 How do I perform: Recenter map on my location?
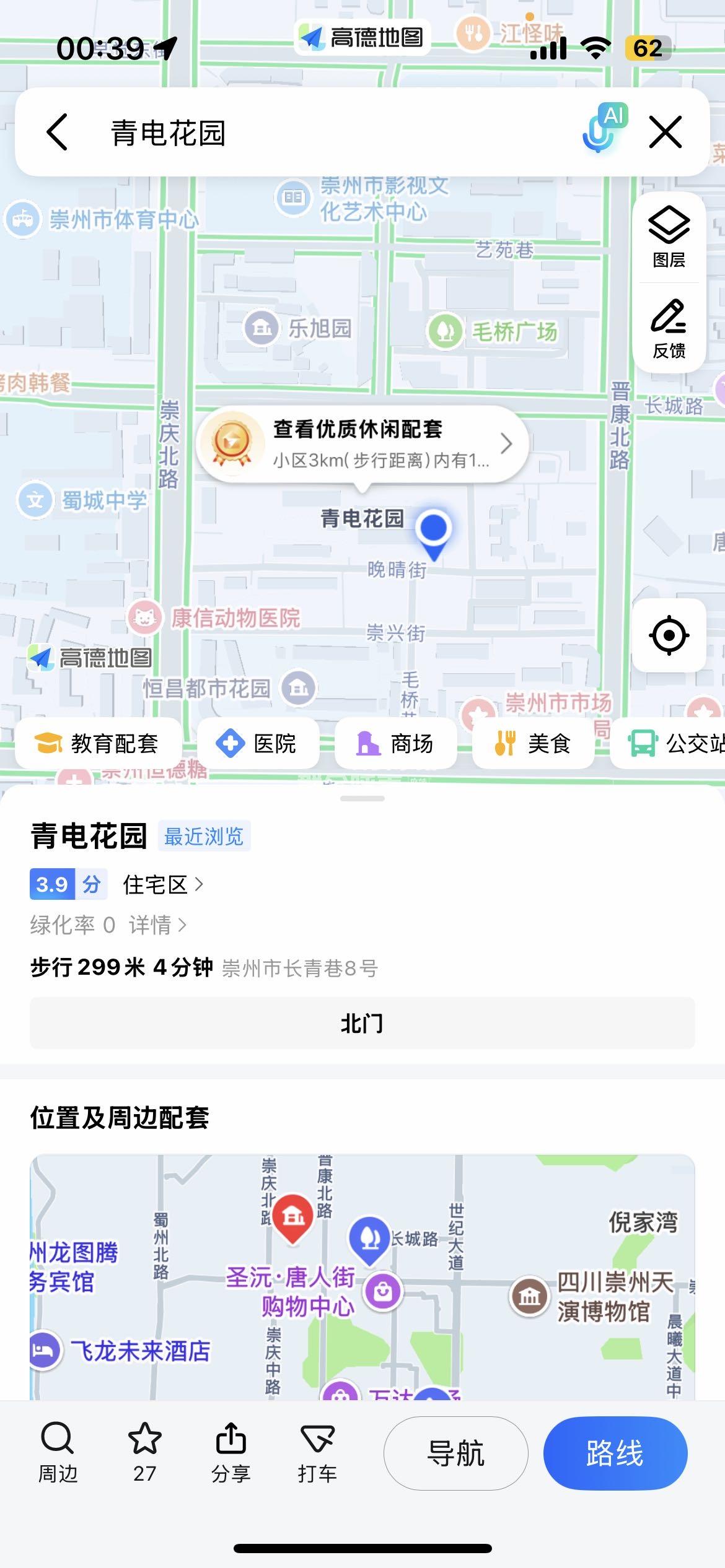(x=669, y=635)
